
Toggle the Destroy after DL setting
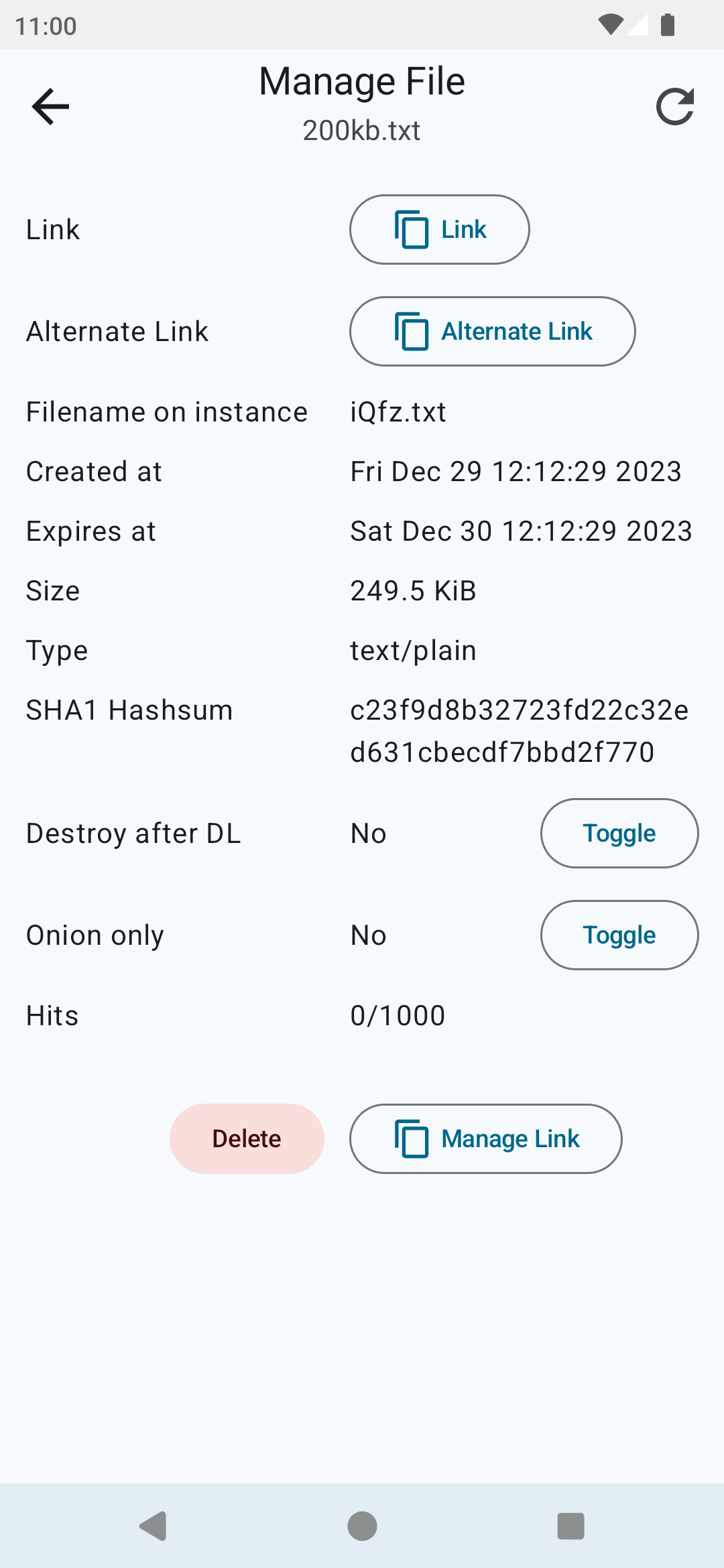[x=619, y=834]
